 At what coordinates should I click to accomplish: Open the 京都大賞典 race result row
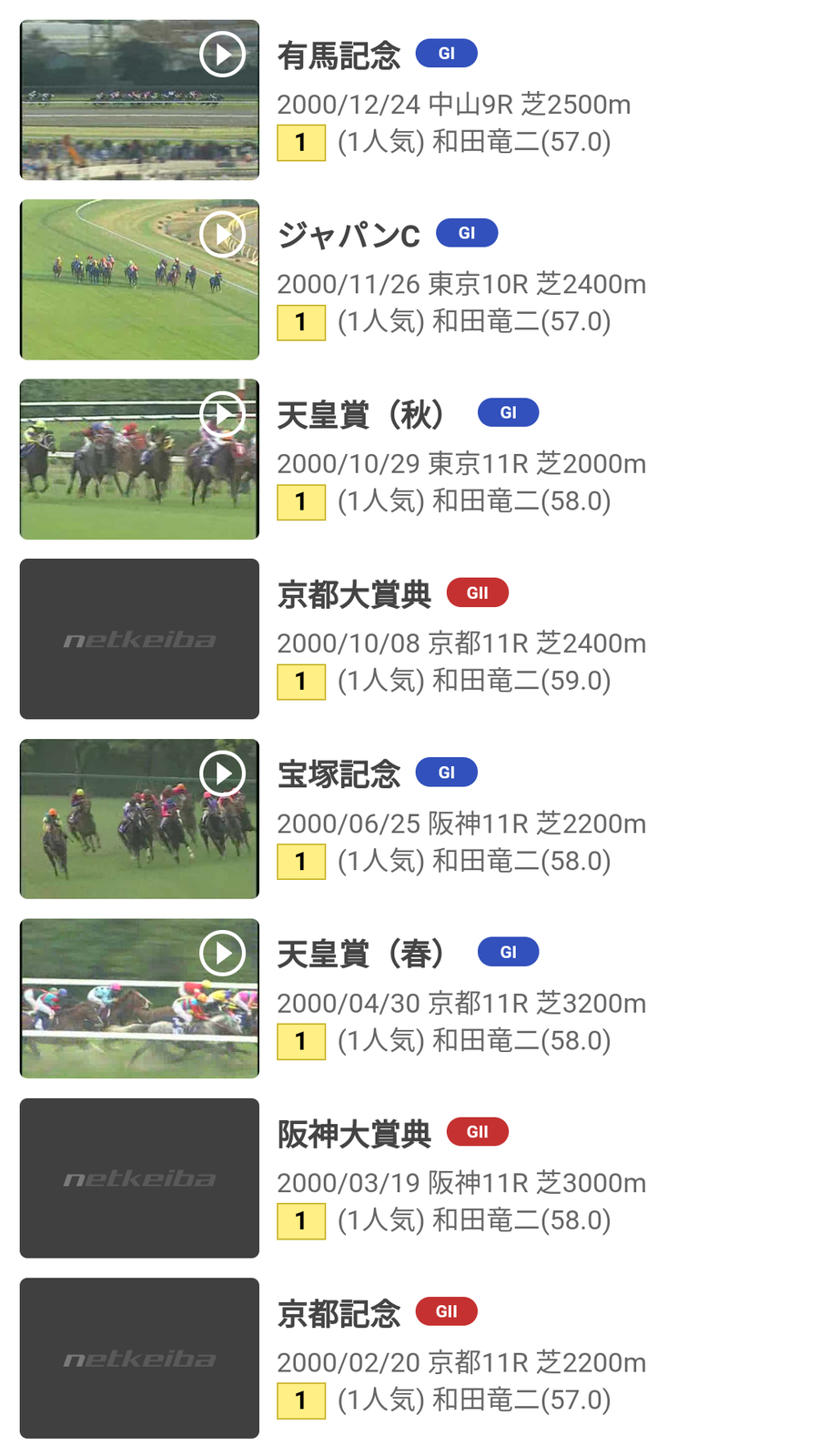point(460,639)
